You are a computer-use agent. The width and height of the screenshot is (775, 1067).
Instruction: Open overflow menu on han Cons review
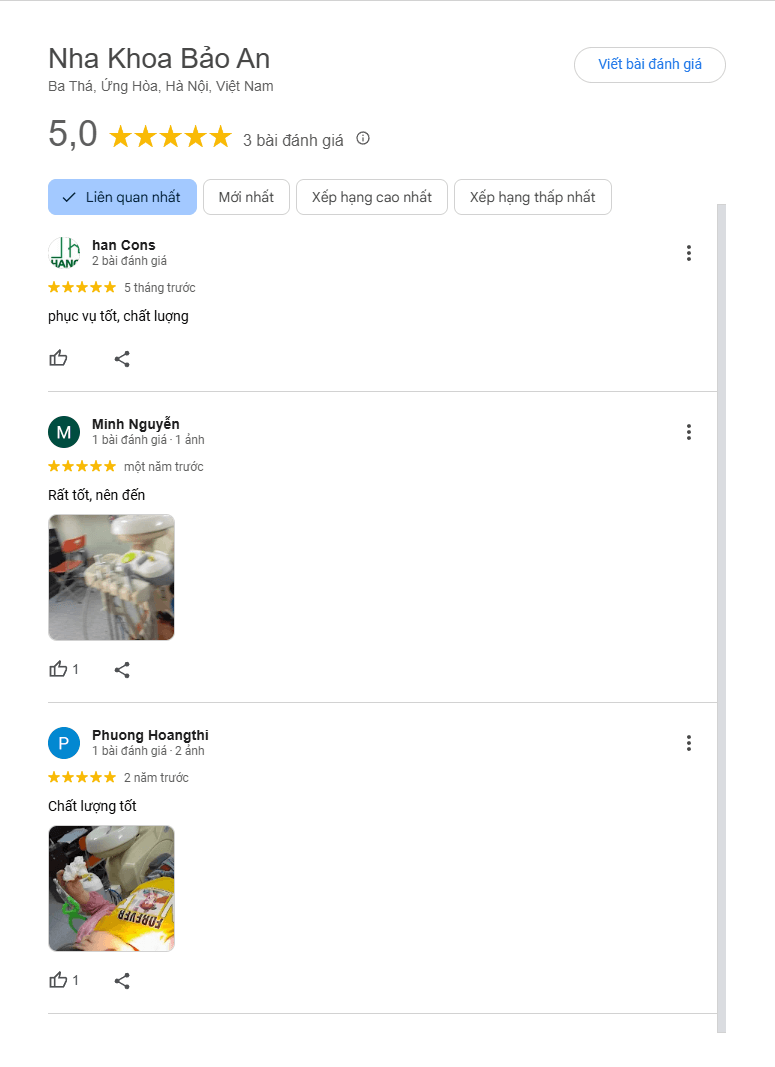click(x=689, y=253)
